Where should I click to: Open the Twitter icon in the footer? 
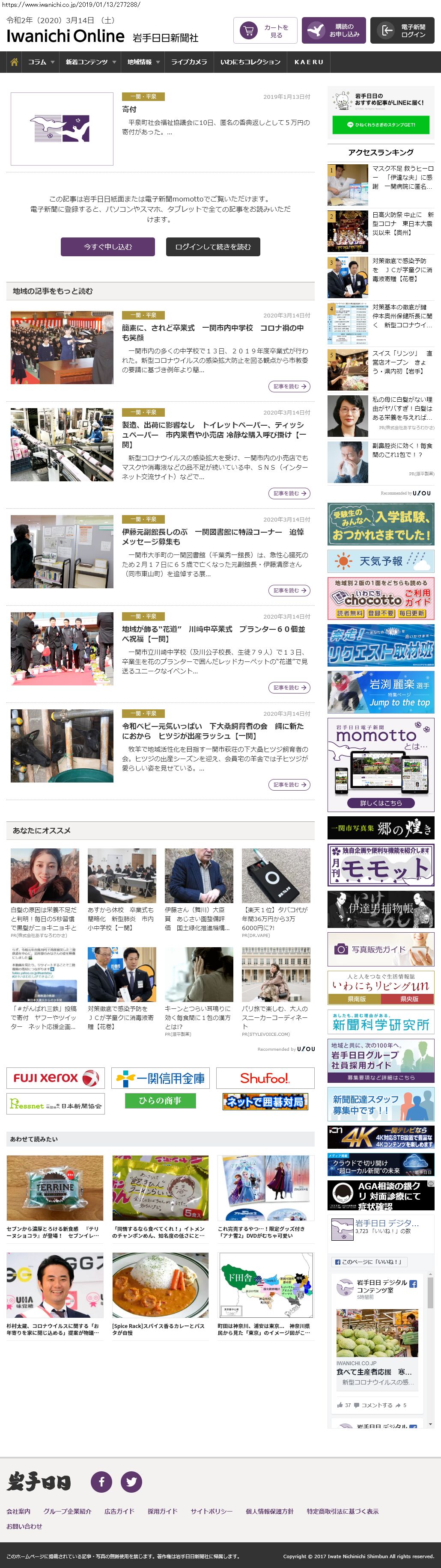click(x=131, y=1481)
